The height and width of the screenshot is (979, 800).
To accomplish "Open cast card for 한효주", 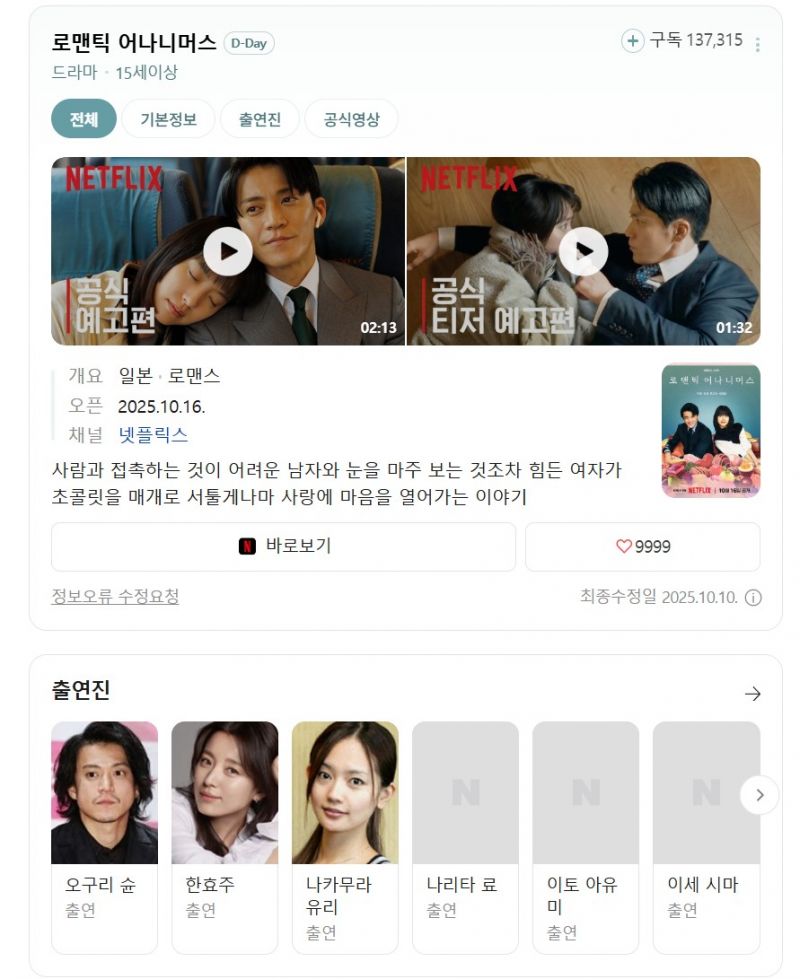I will [x=225, y=835].
